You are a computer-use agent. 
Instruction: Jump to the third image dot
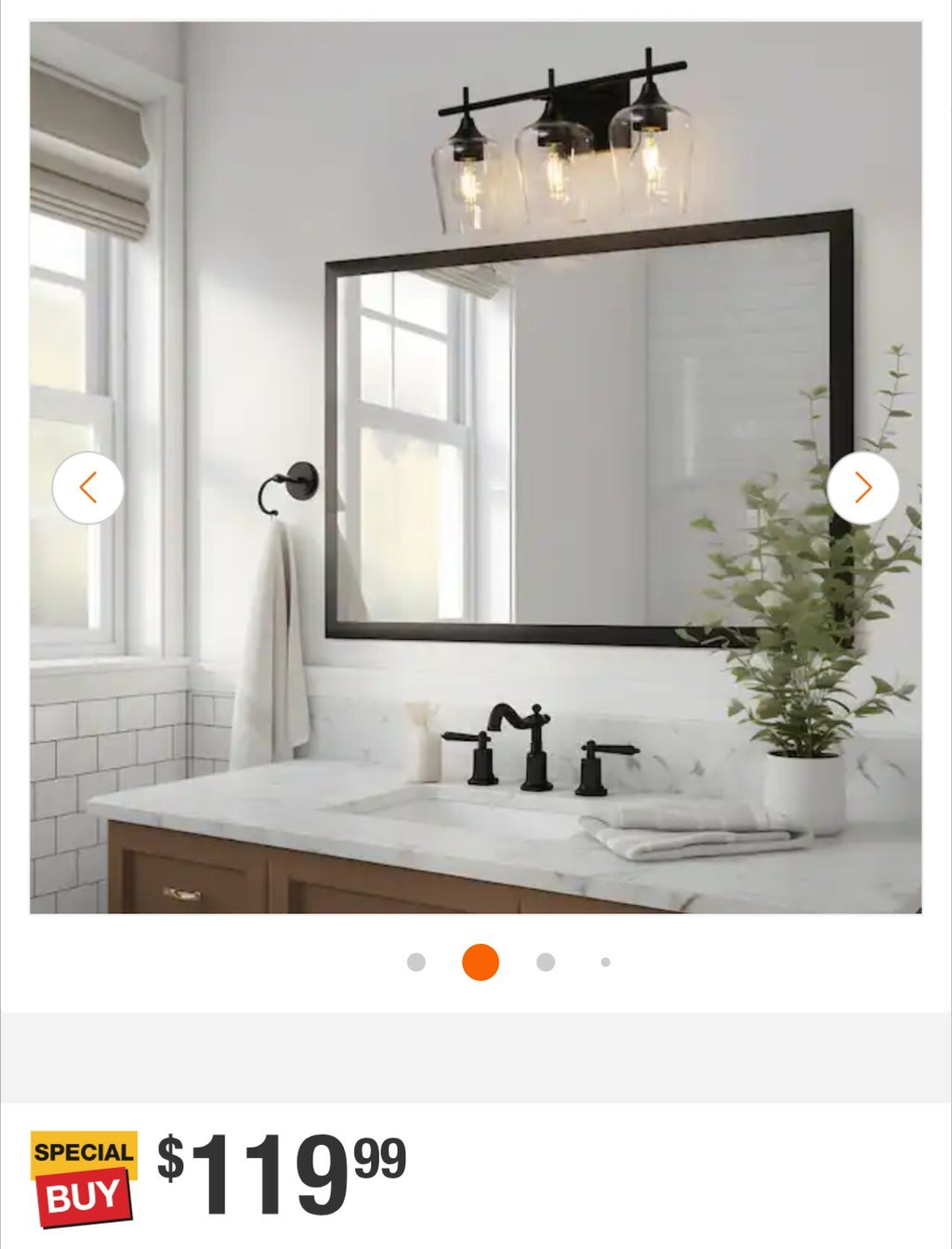click(x=546, y=962)
